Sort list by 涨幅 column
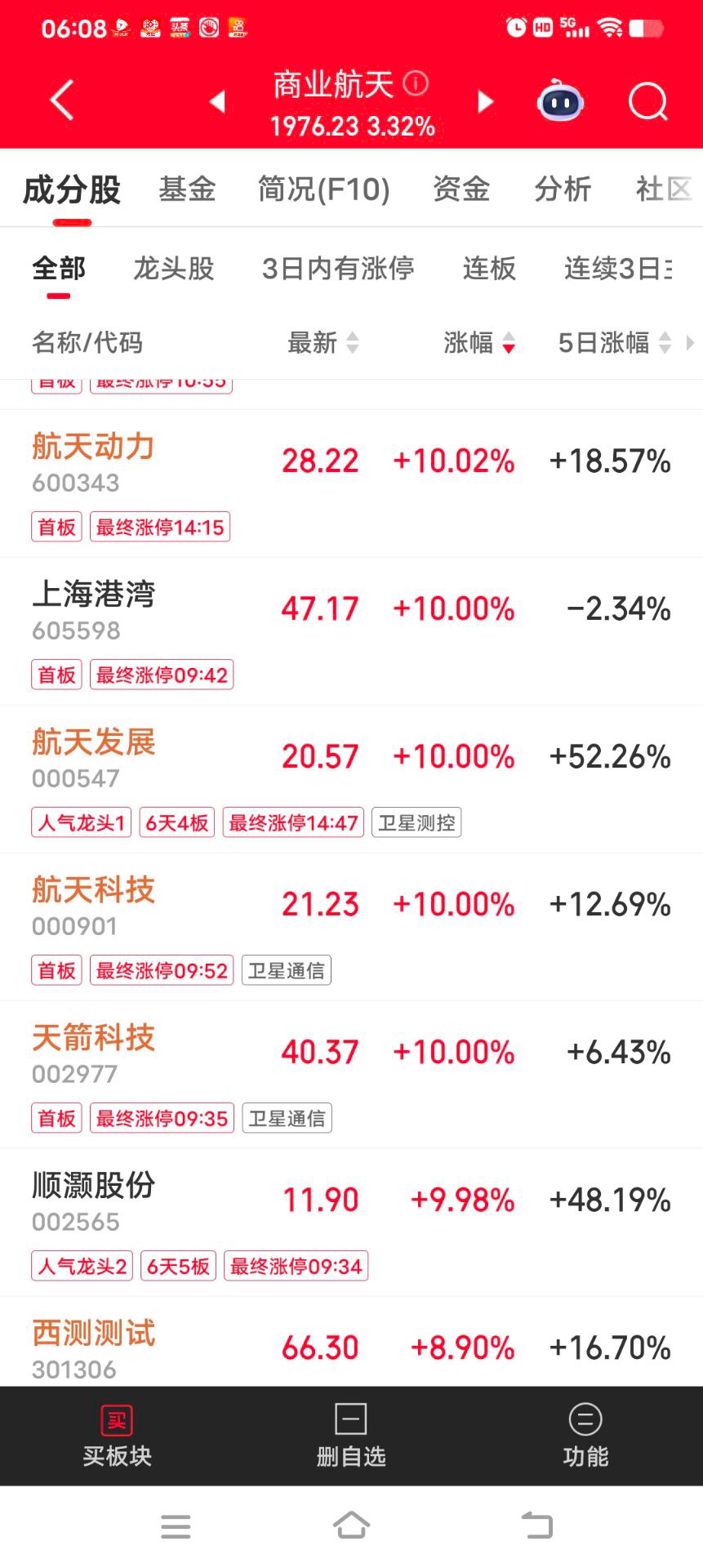The image size is (703, 1568). pyautogui.click(x=479, y=343)
